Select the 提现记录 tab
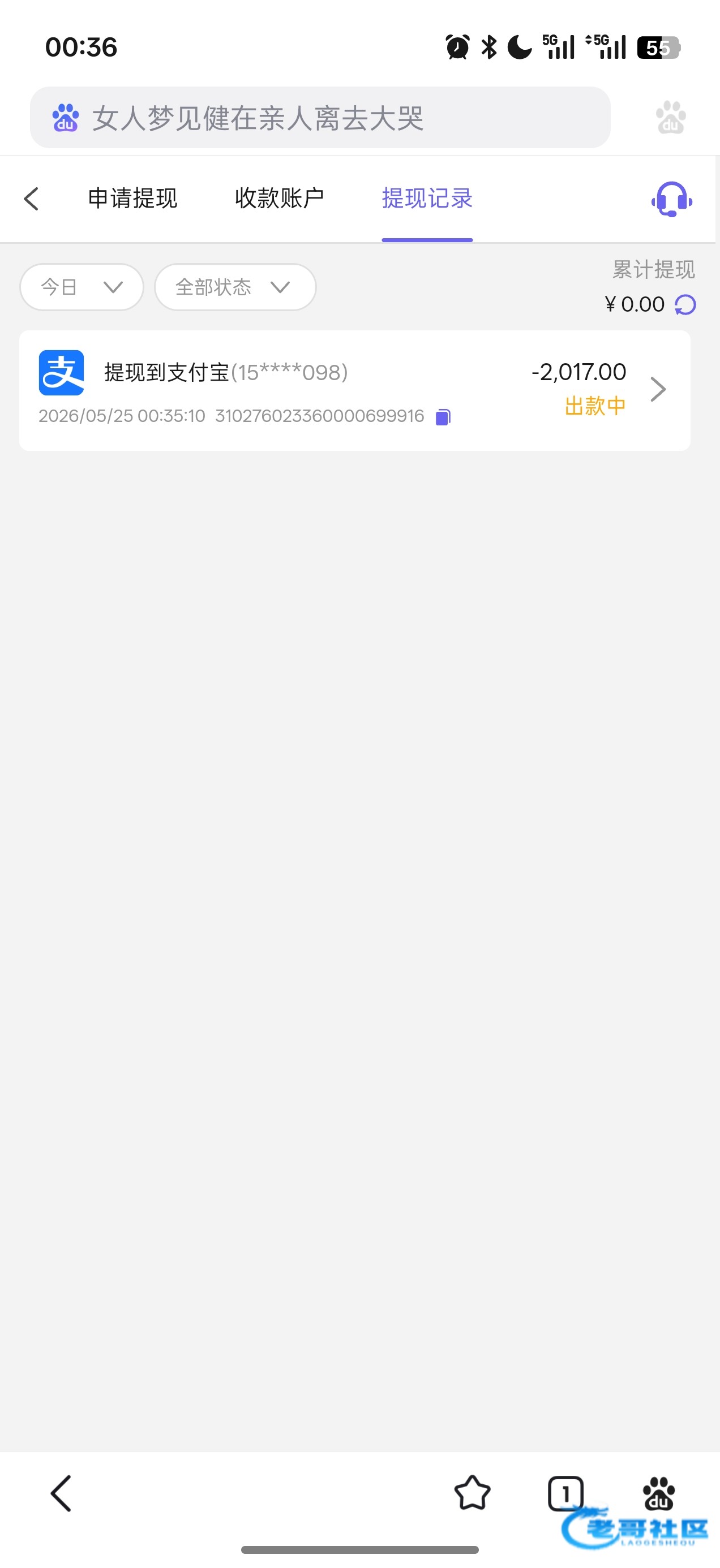 pos(427,199)
